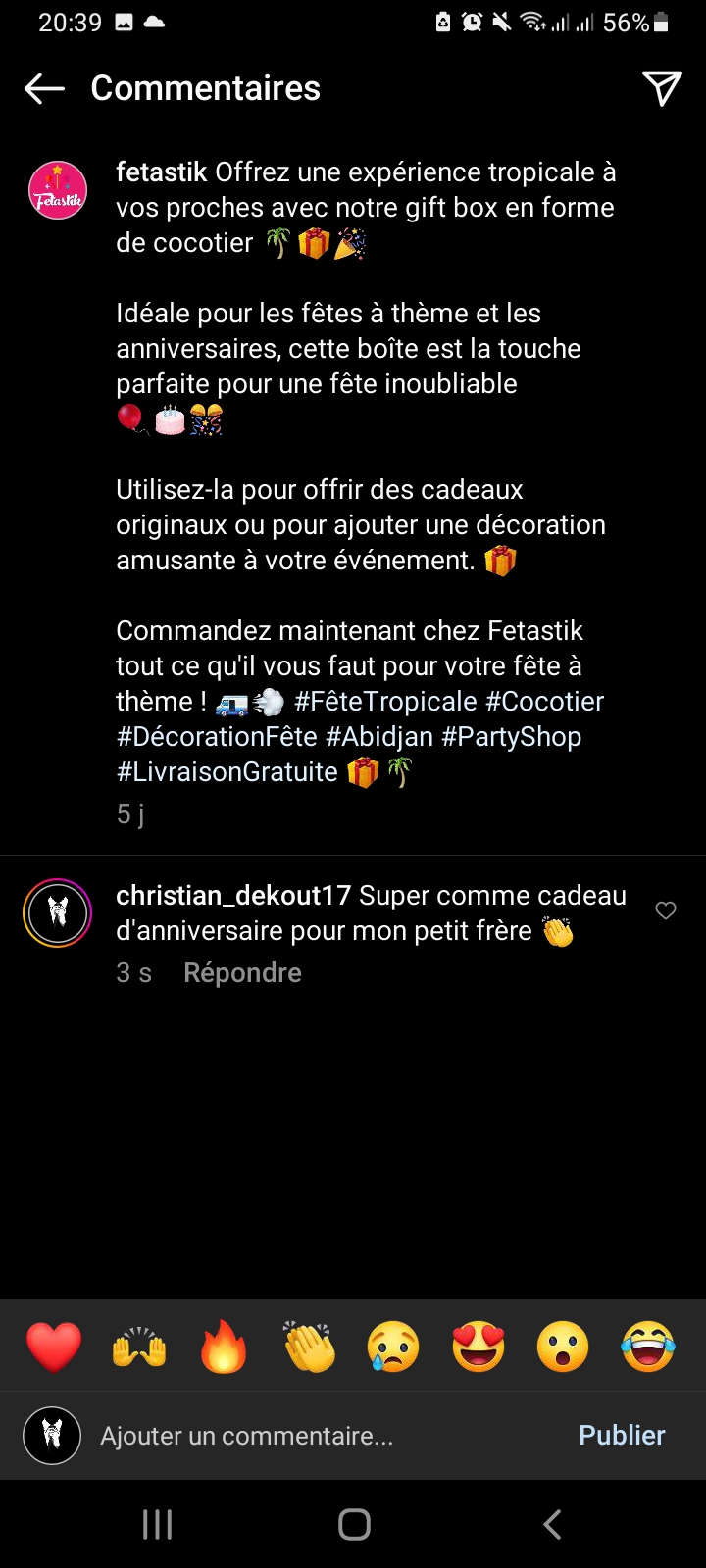Open the #Abidjan hashtag

(379, 737)
